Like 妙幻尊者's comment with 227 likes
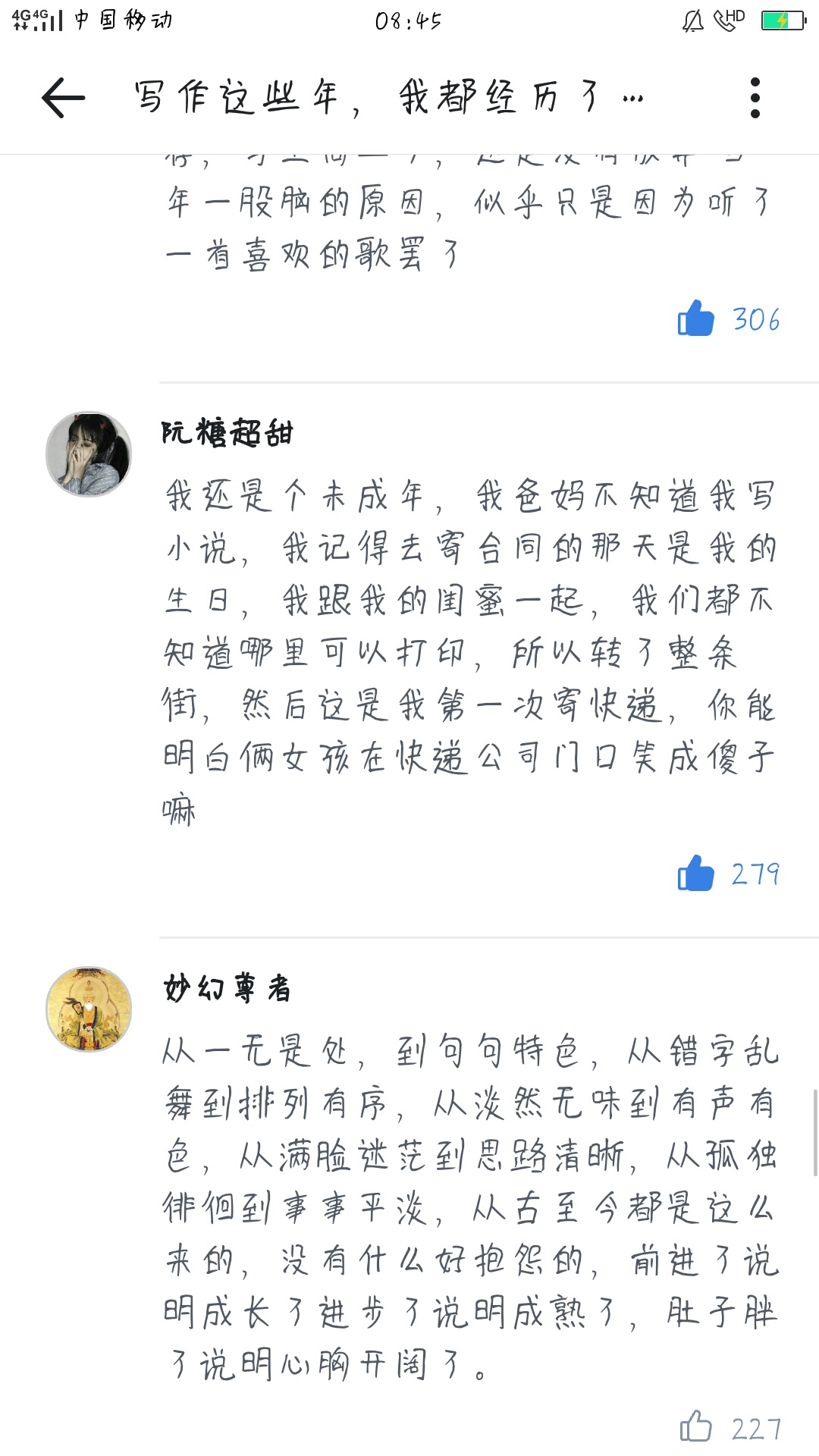This screenshot has width=819, height=1456. coord(696,1426)
